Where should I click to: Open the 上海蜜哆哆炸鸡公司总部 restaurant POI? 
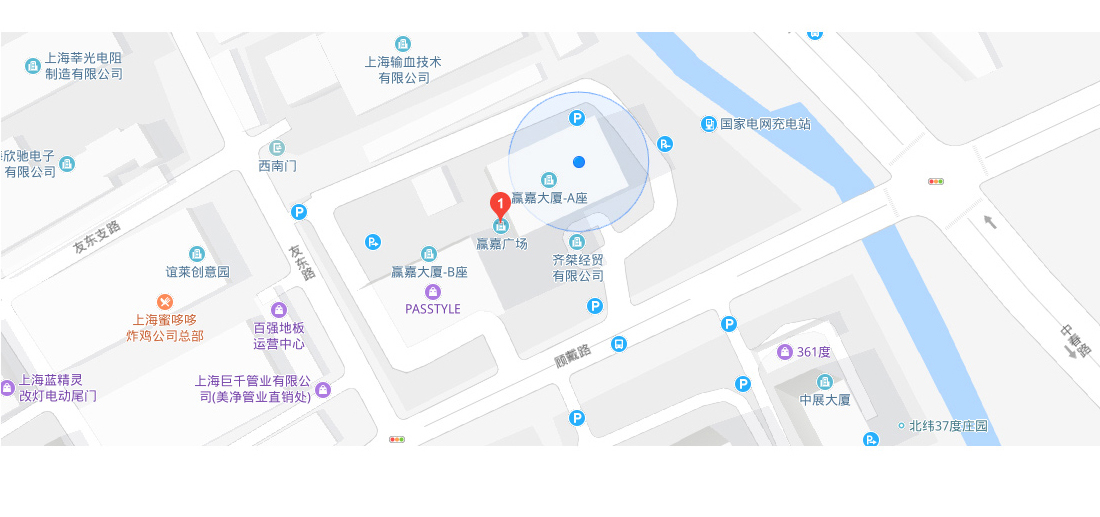tap(165, 302)
